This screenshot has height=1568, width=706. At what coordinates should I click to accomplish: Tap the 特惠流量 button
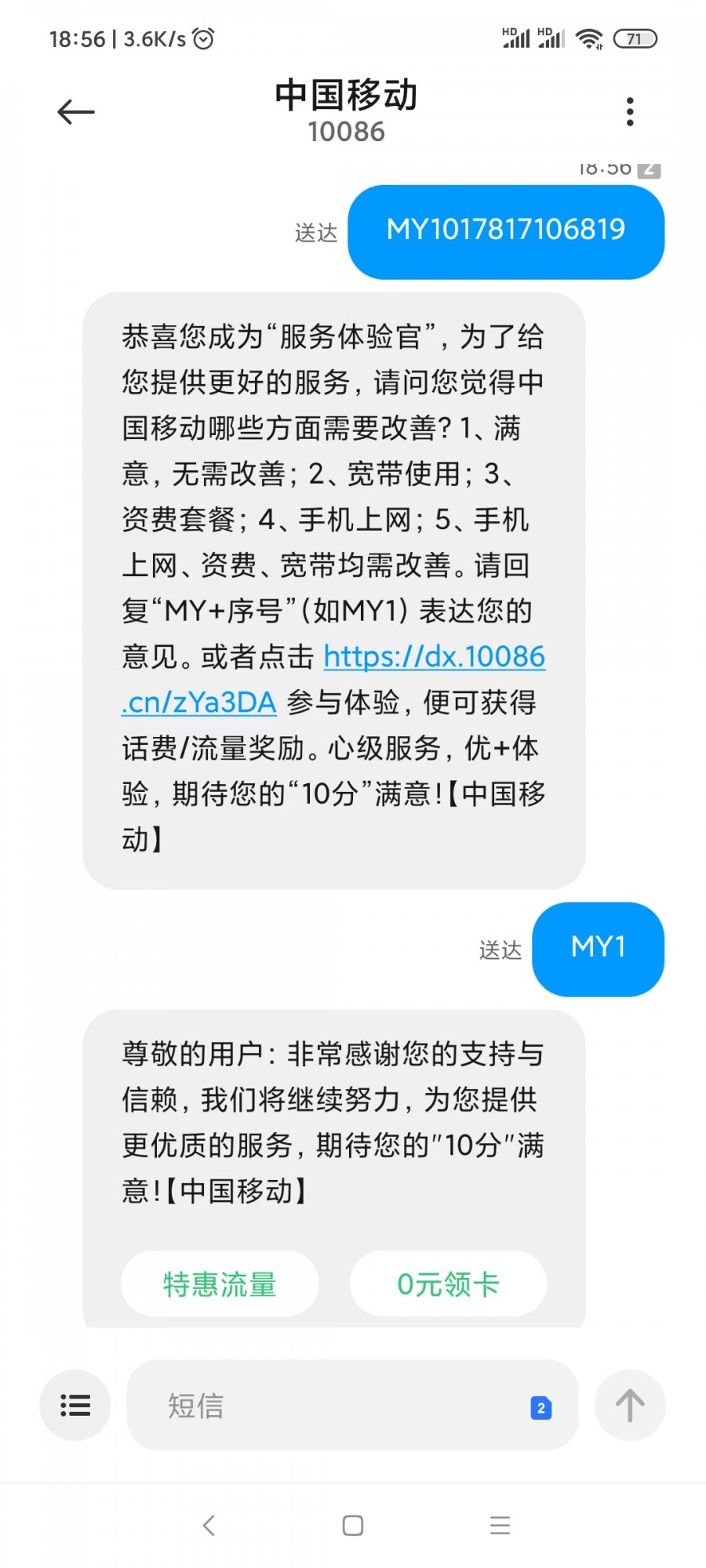[220, 1284]
